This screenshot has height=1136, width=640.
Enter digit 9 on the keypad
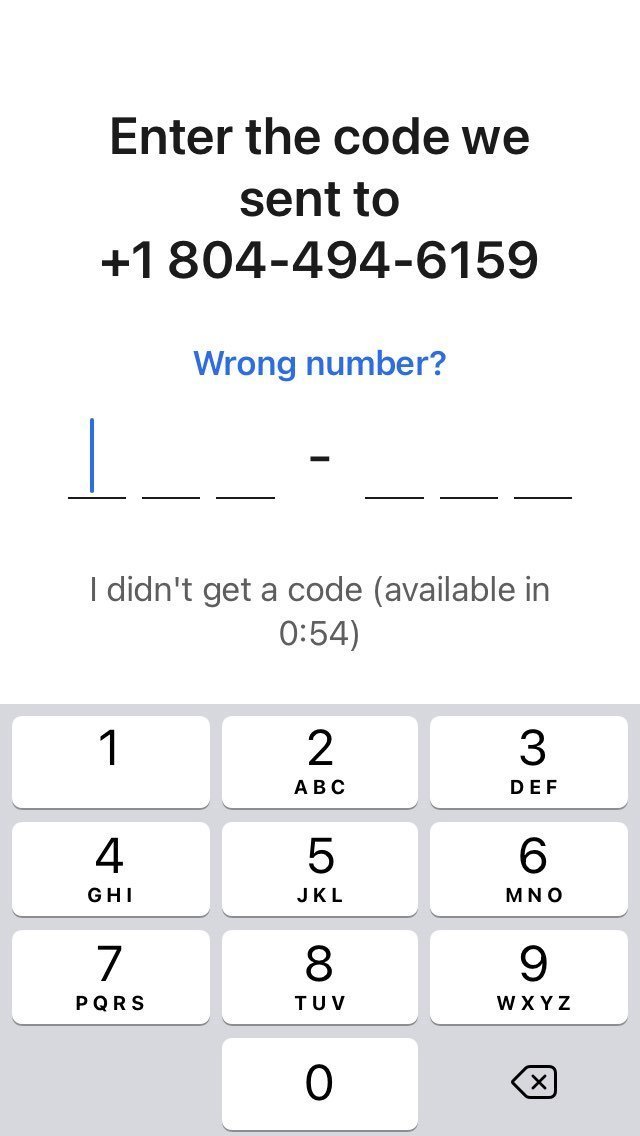click(x=529, y=977)
